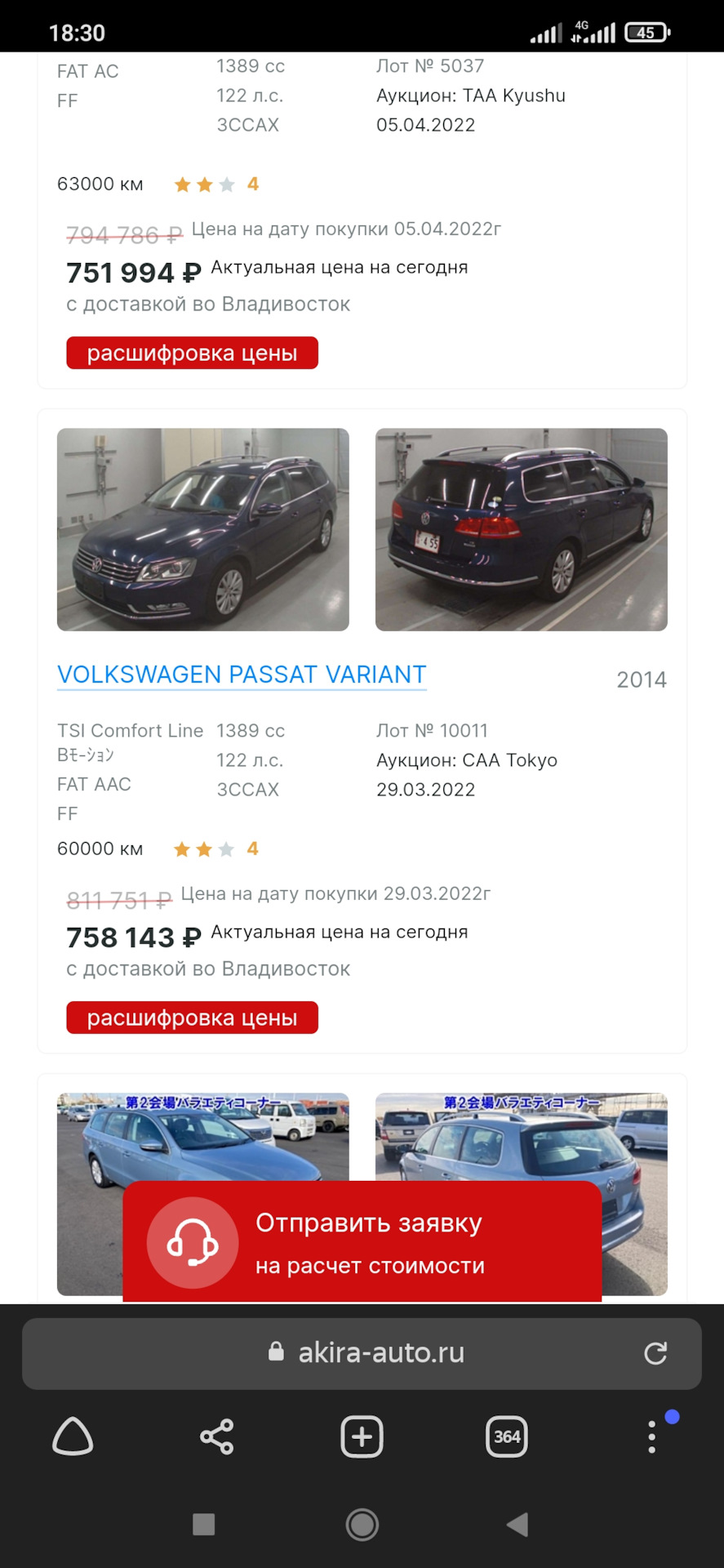Show the 364 open tabs
The image size is (724, 1568).
click(x=506, y=1437)
